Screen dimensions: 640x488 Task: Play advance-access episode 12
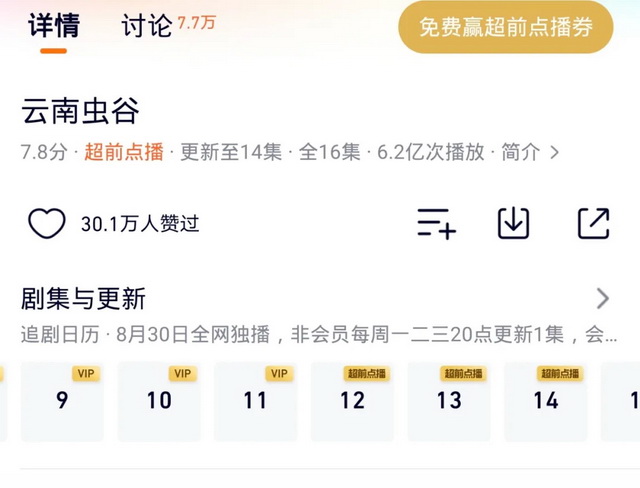tap(352, 401)
